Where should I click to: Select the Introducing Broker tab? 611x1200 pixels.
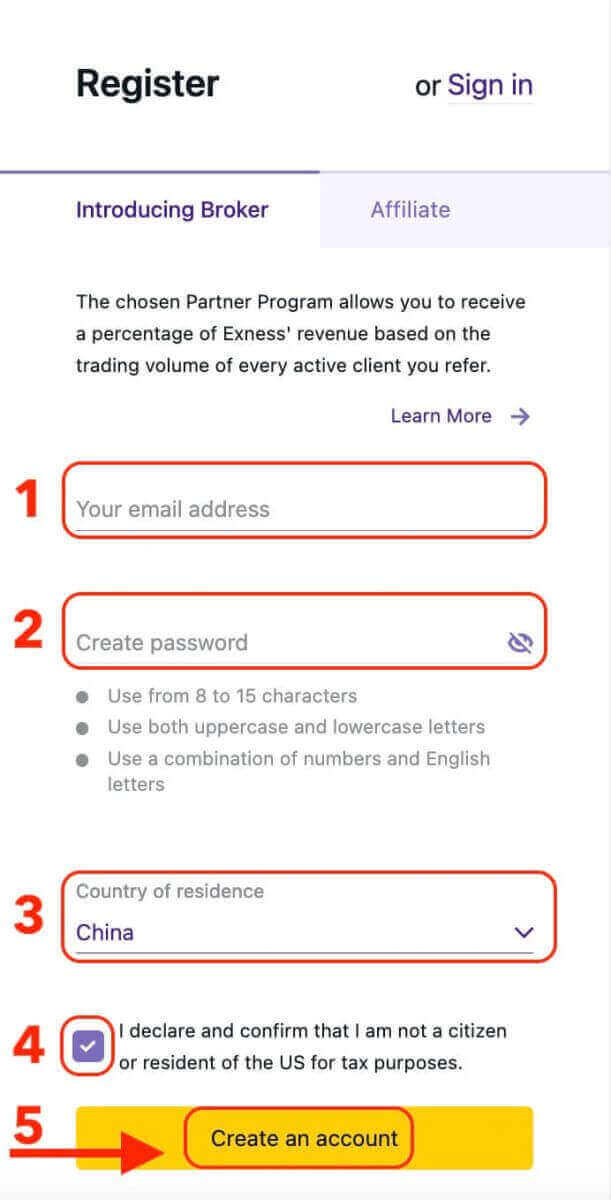pyautogui.click(x=172, y=210)
